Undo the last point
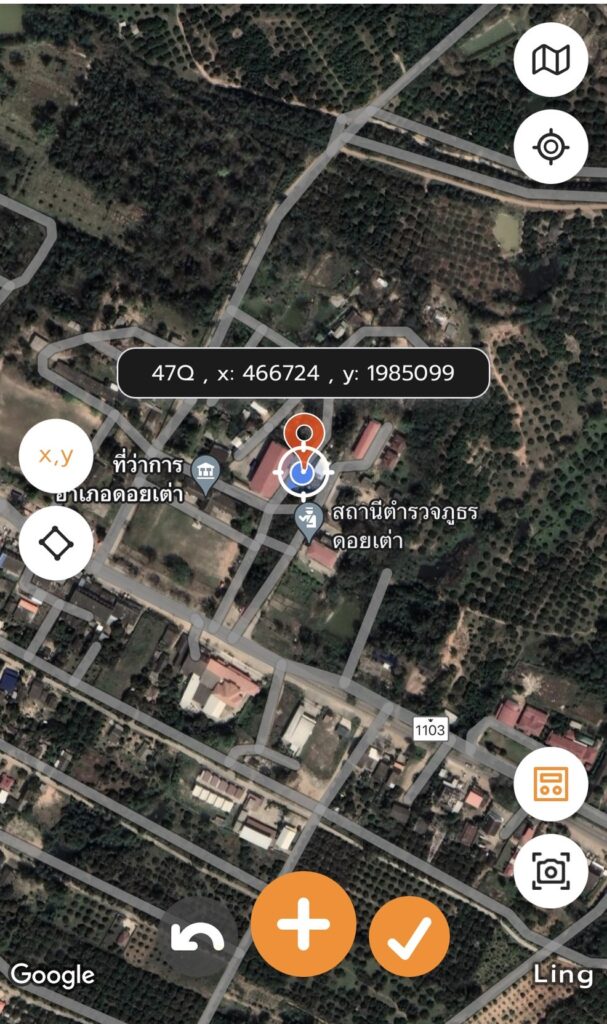Viewport: 607px width, 1024px height. coord(199,936)
